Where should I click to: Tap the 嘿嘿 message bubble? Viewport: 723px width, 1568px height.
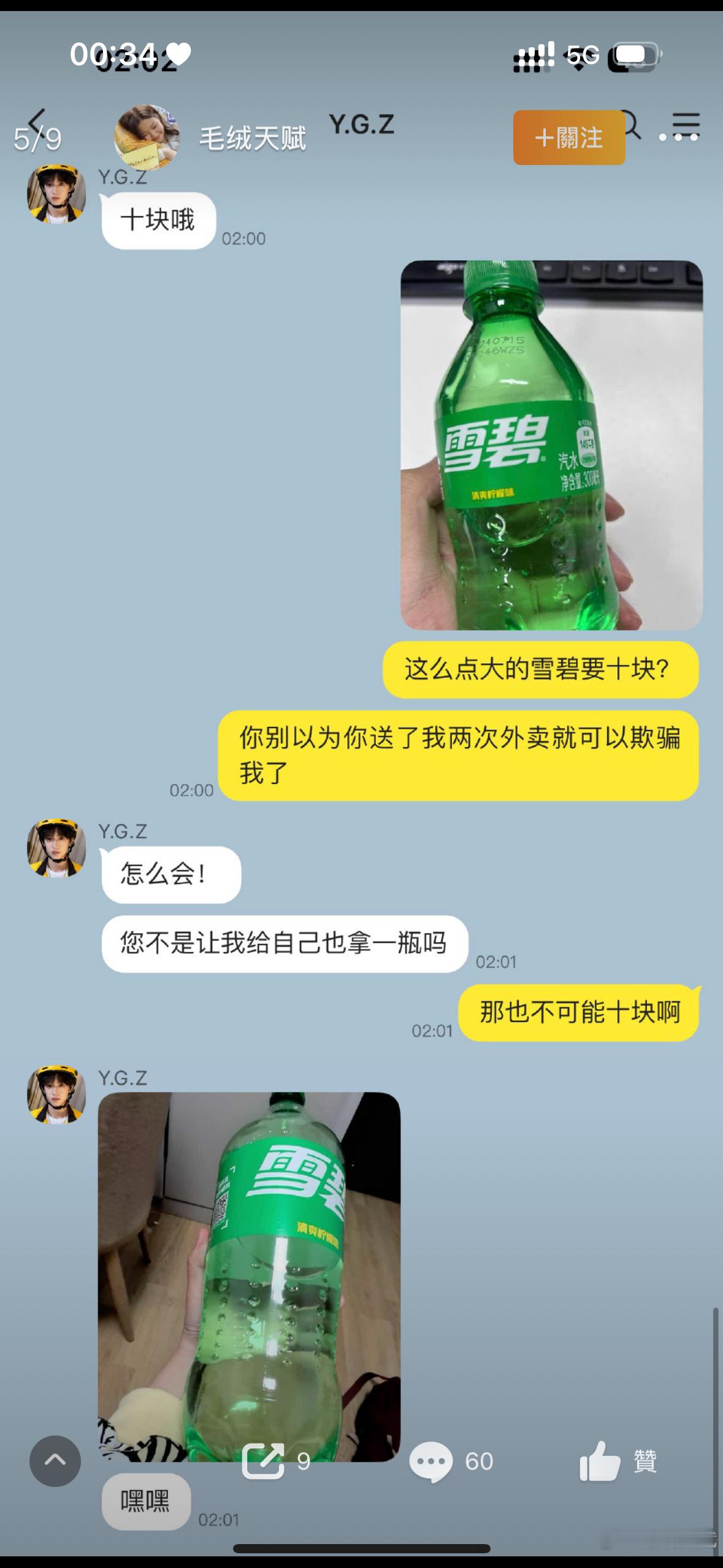145,1503
